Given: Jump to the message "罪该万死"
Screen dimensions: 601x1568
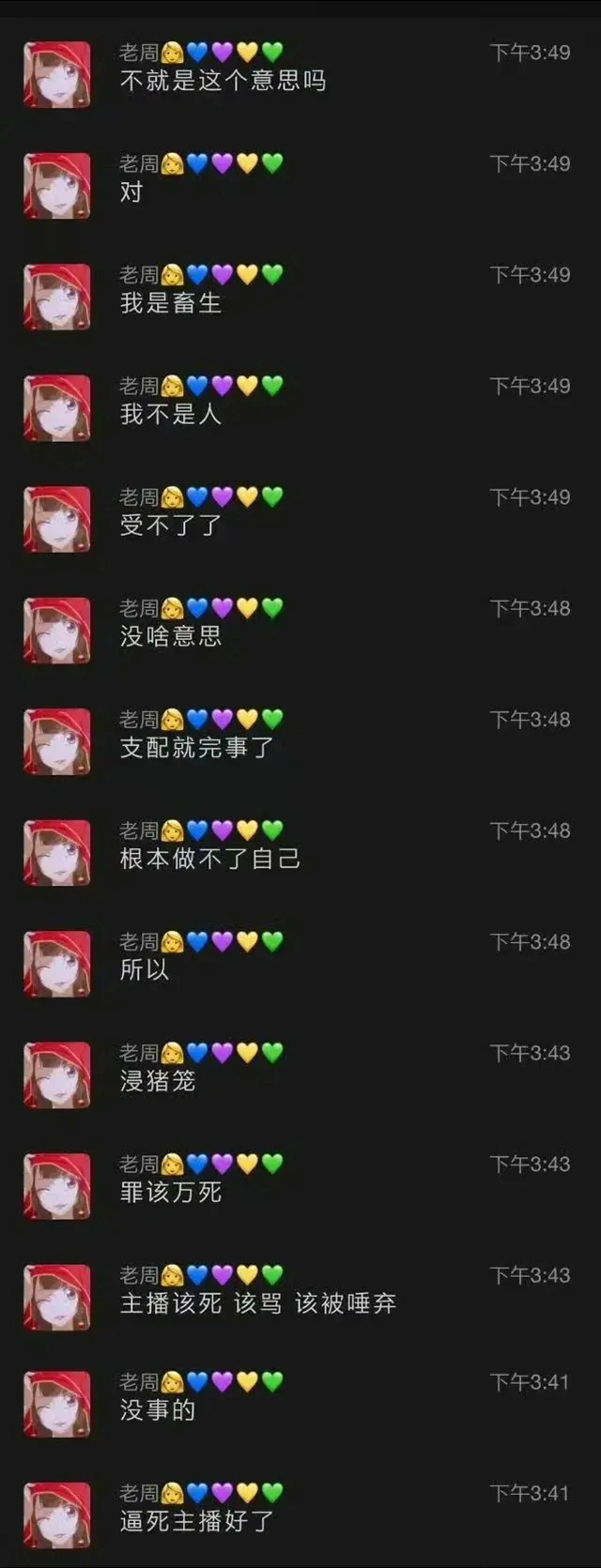Looking at the screenshot, I should coord(171,1192).
